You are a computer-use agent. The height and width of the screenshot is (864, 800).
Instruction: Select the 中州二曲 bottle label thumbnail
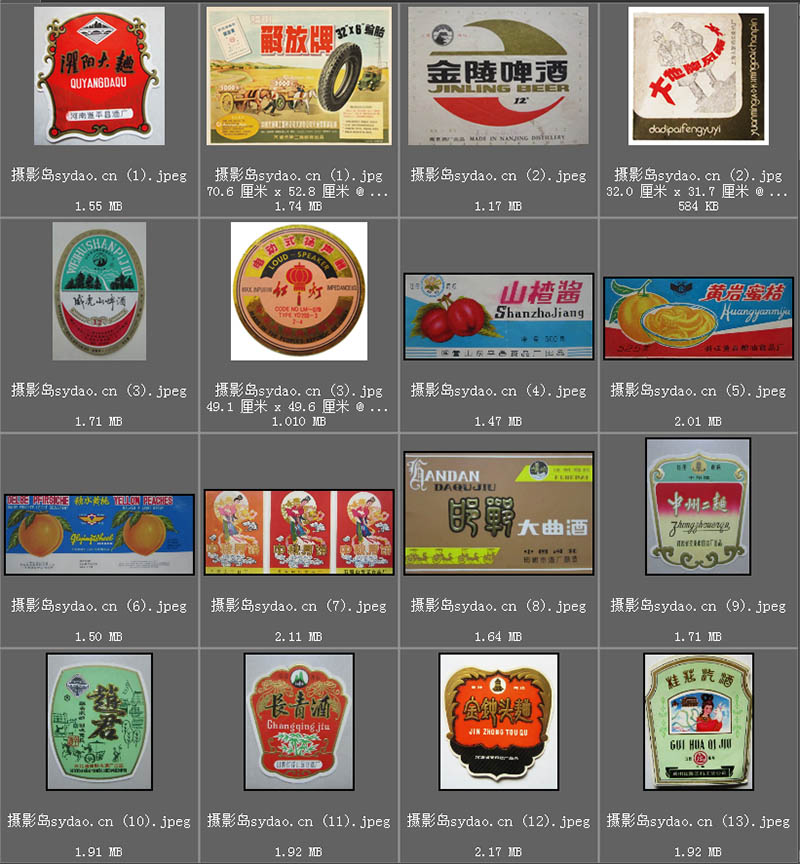pos(696,511)
